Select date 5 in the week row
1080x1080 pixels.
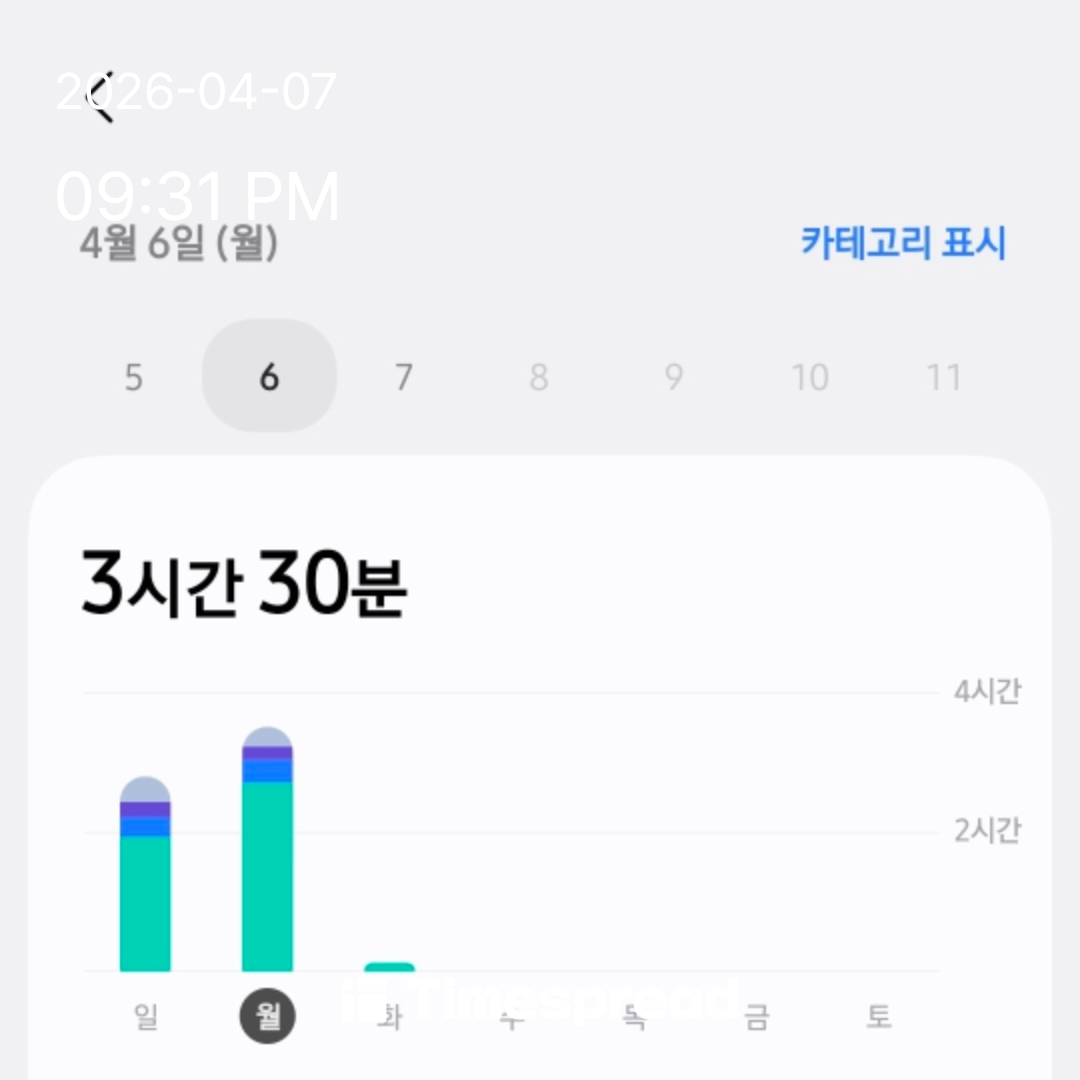click(134, 377)
